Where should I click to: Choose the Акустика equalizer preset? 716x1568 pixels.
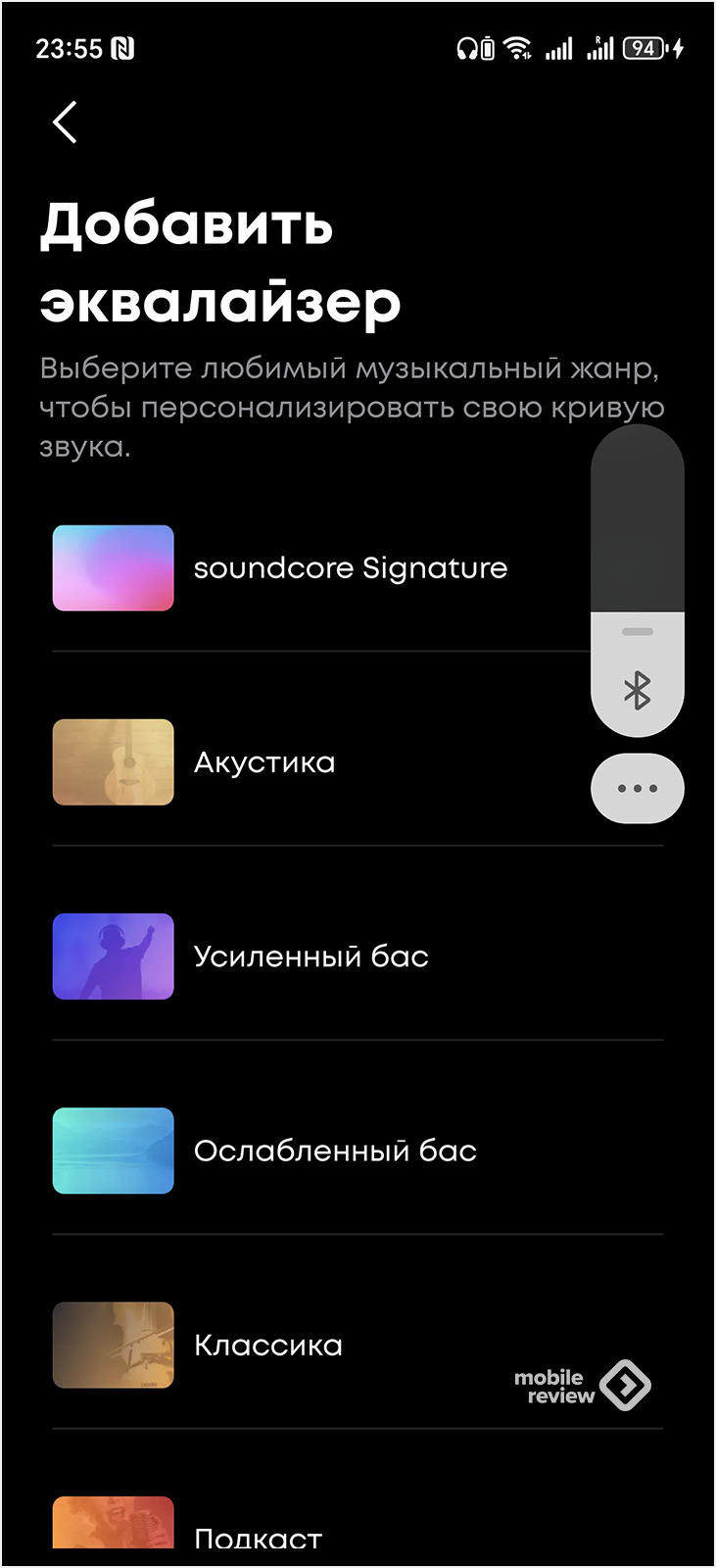264,762
